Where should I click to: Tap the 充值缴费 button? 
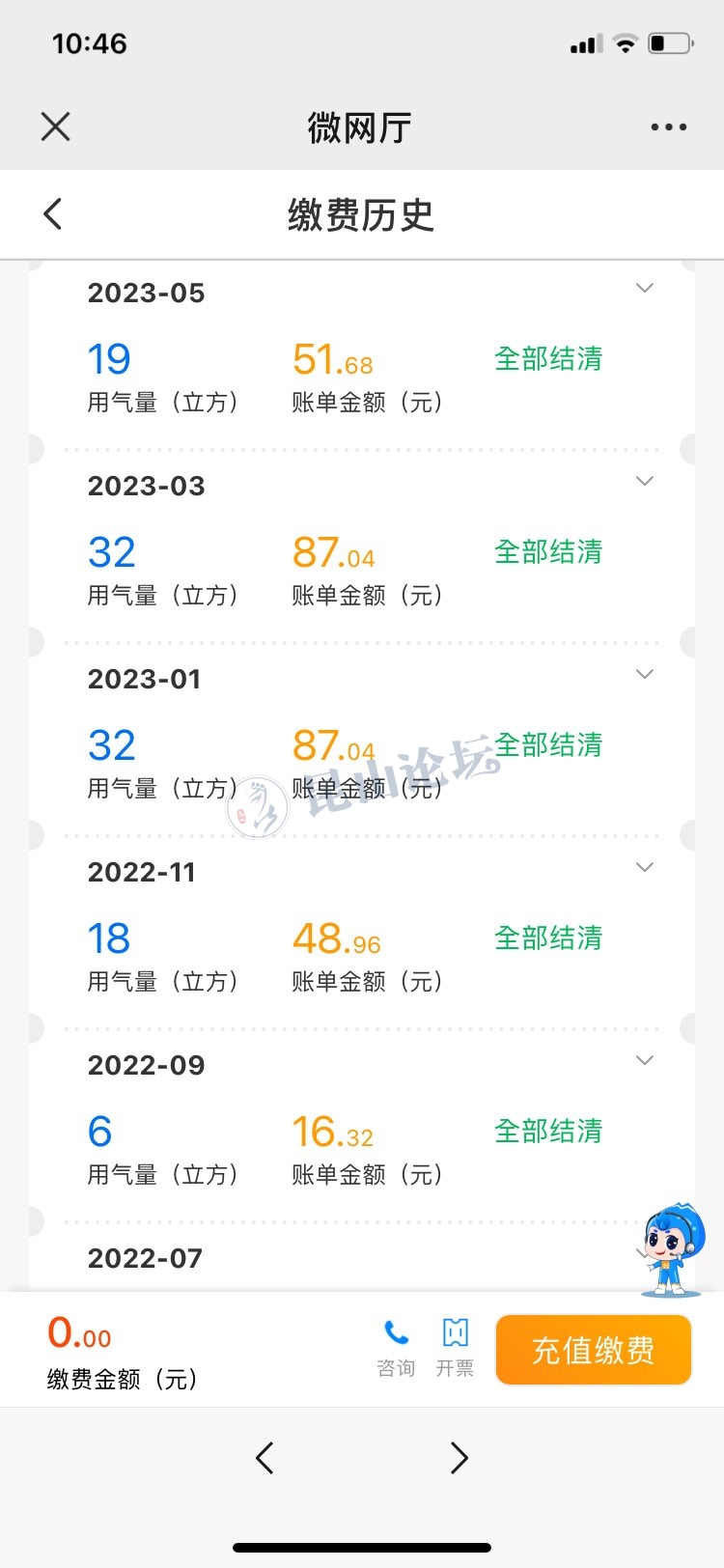(x=594, y=1350)
